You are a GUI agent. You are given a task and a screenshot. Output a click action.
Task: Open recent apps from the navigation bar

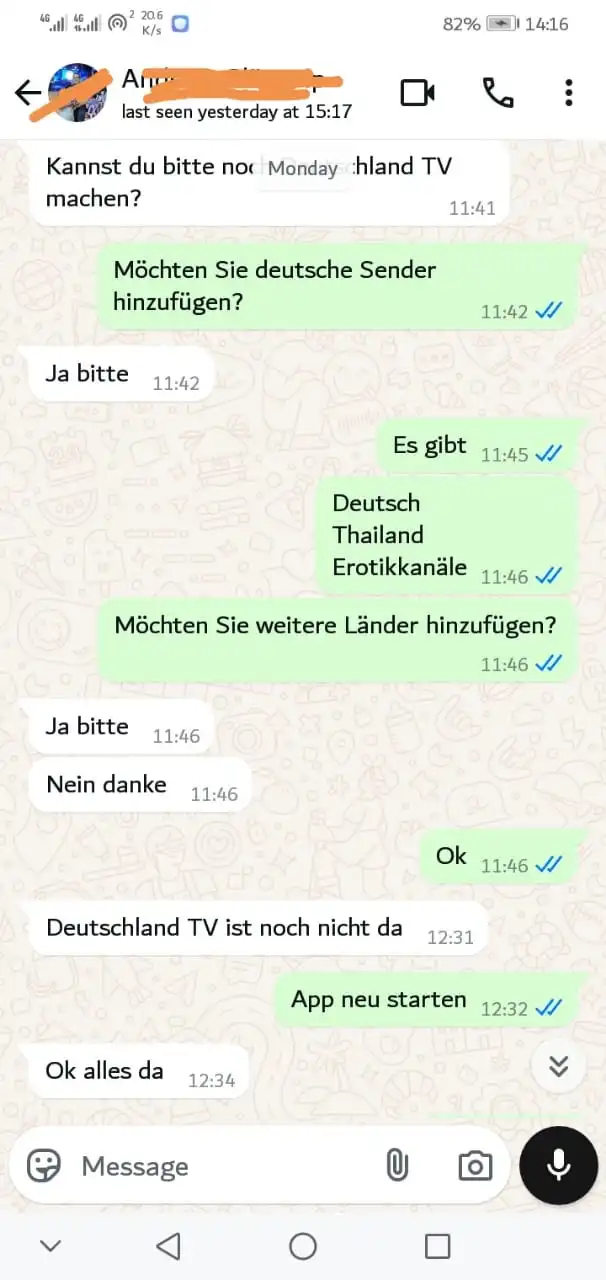coord(437,1246)
